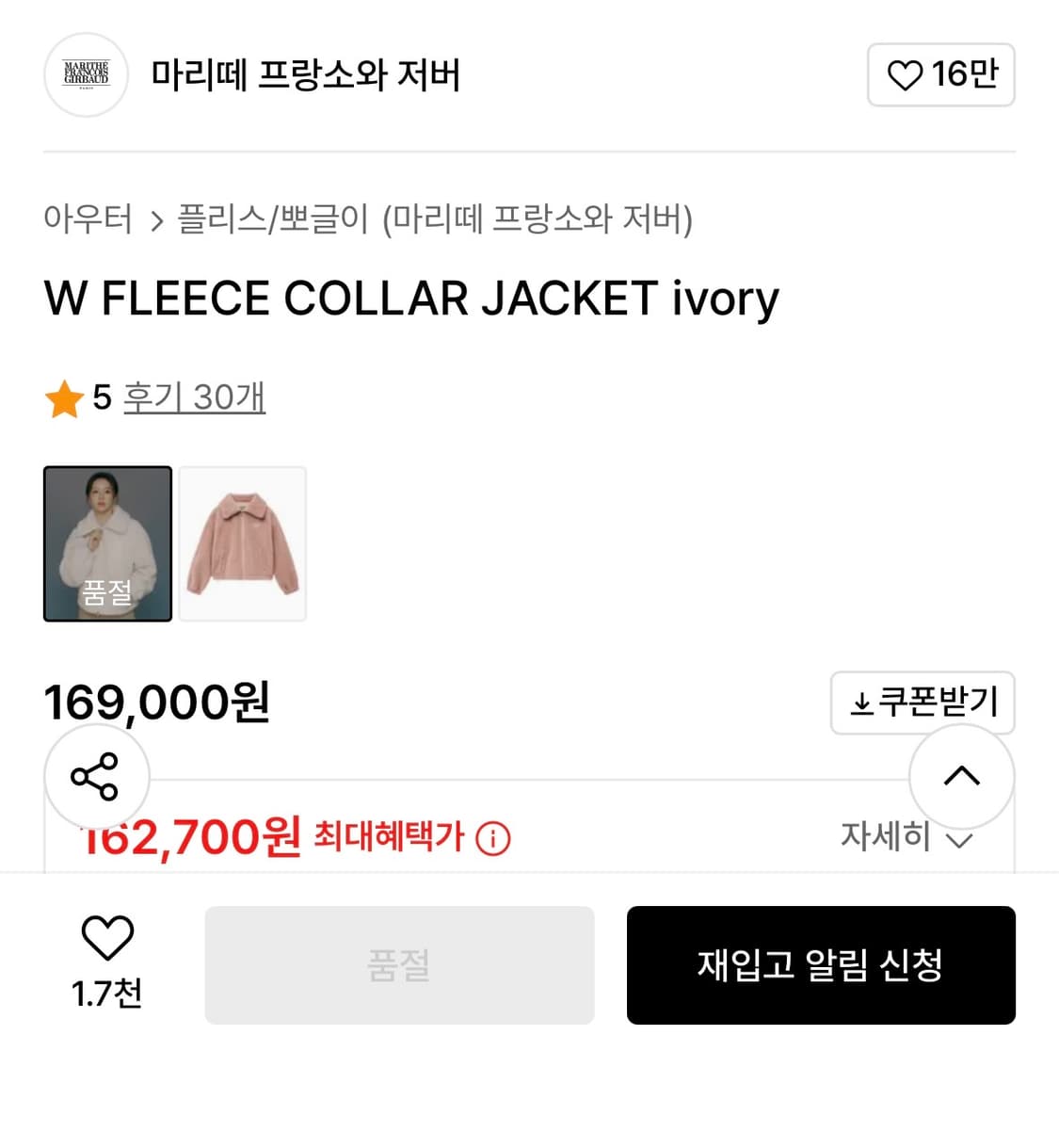Screen dimensions: 1059x1148
Task: Select the star rating icon
Action: pos(65,397)
